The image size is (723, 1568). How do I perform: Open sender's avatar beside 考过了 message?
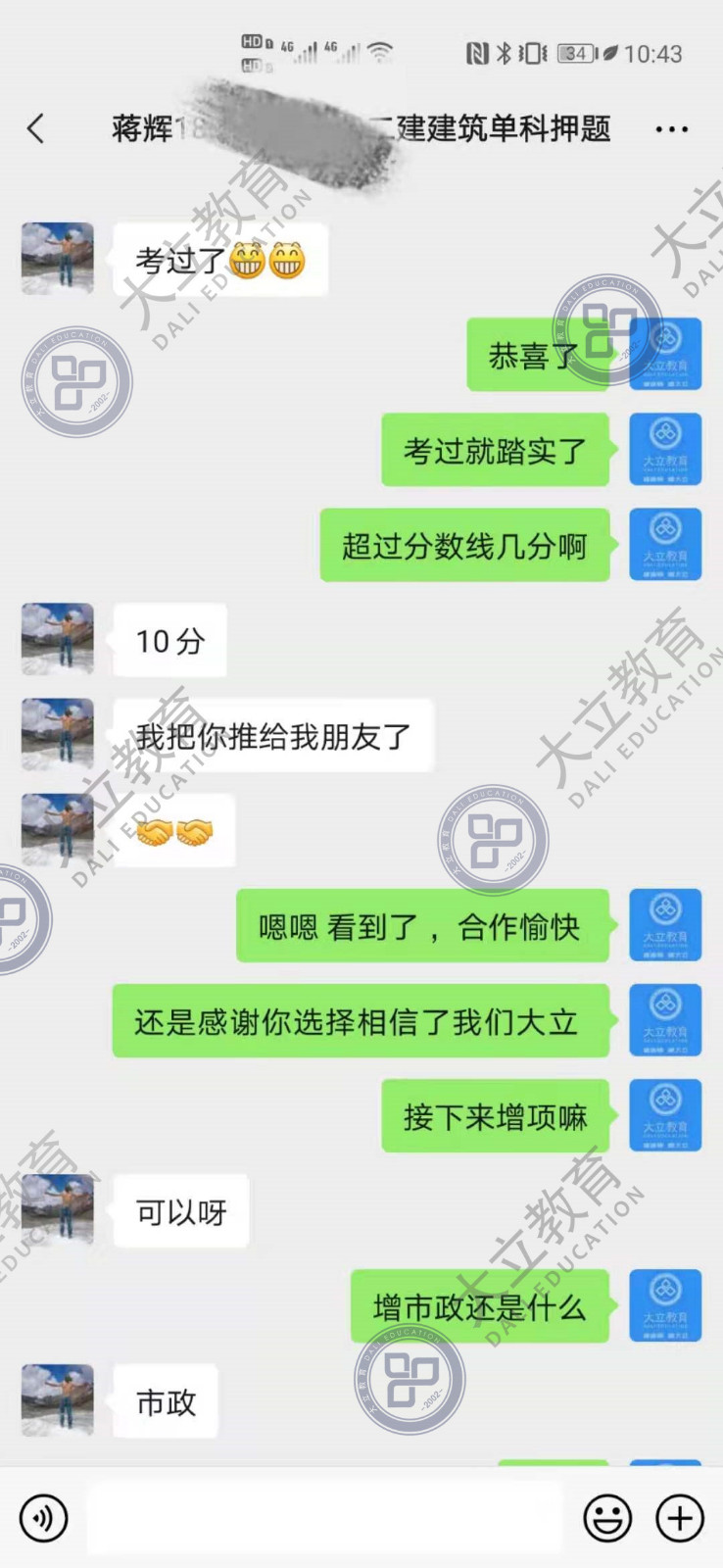(x=58, y=259)
